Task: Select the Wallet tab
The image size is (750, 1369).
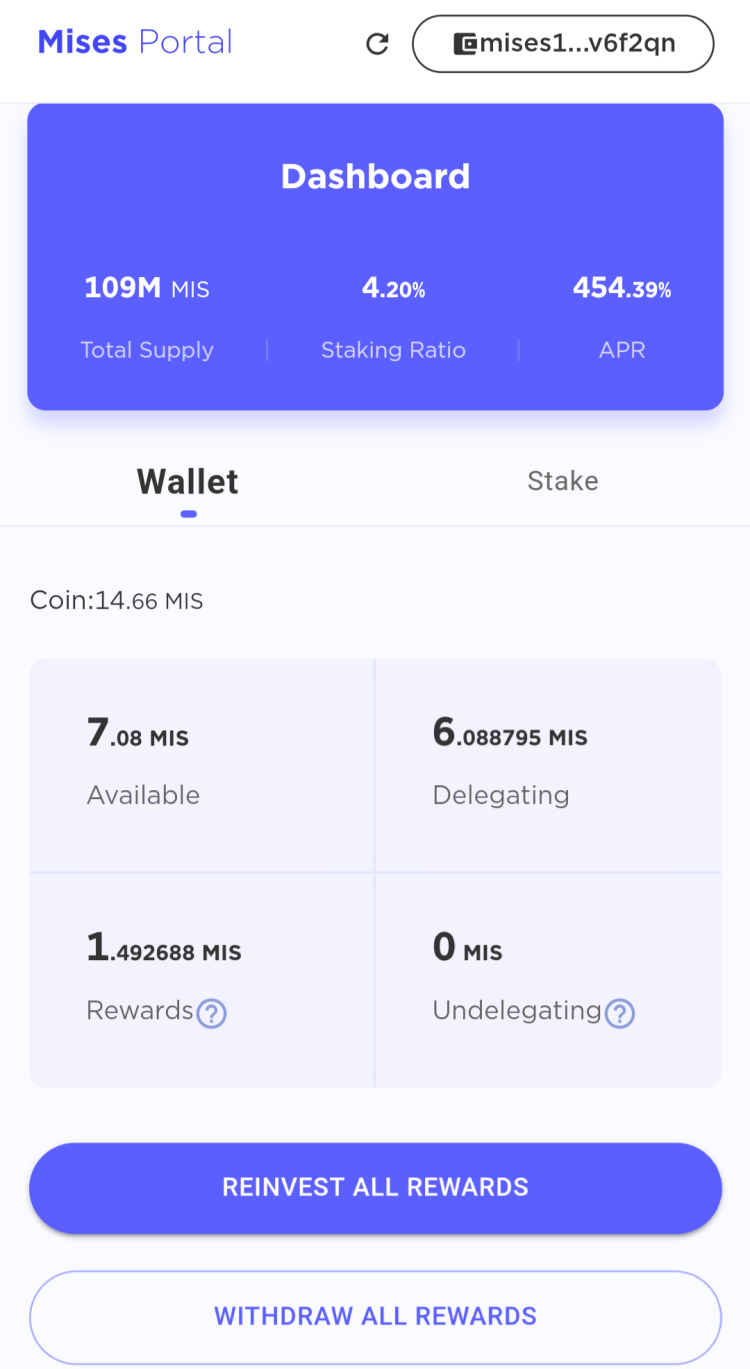Action: point(188,482)
